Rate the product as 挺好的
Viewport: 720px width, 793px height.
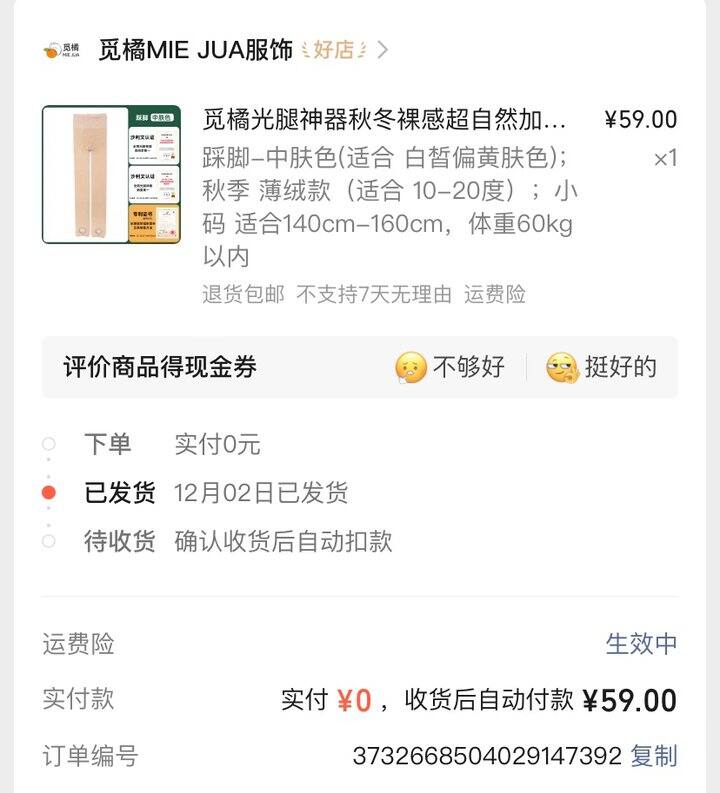(602, 367)
